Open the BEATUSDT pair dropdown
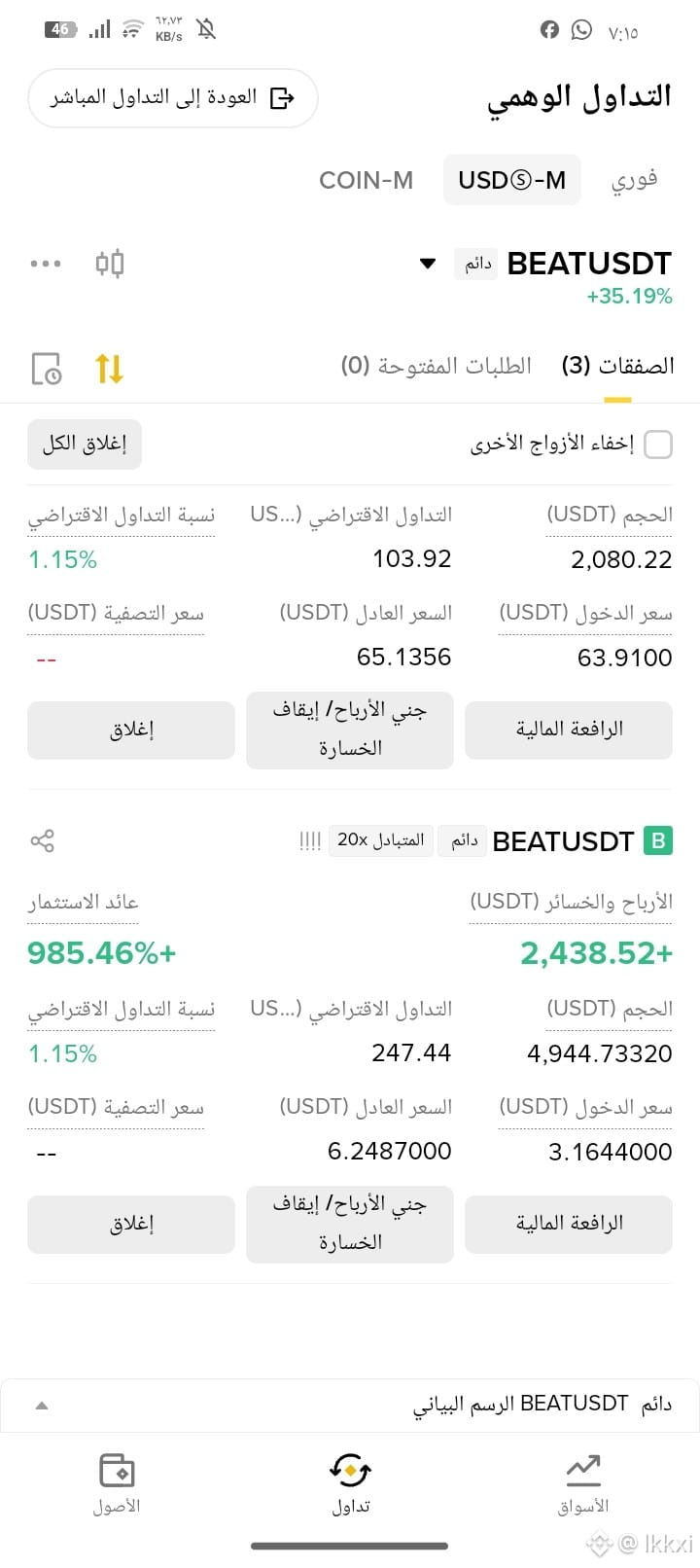The width and height of the screenshot is (700, 1568). pos(427,264)
